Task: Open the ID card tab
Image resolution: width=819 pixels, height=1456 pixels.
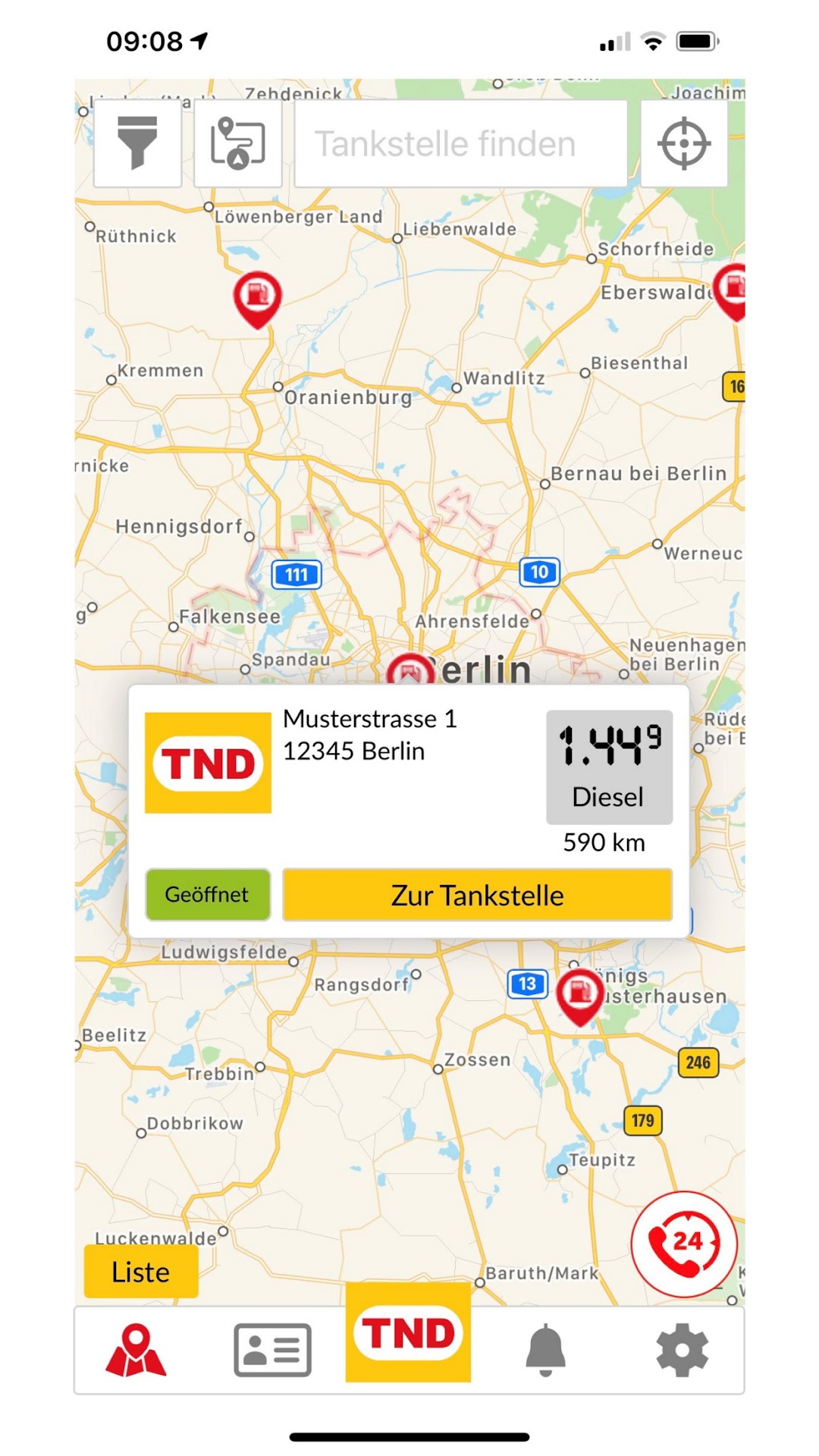Action: [272, 1350]
